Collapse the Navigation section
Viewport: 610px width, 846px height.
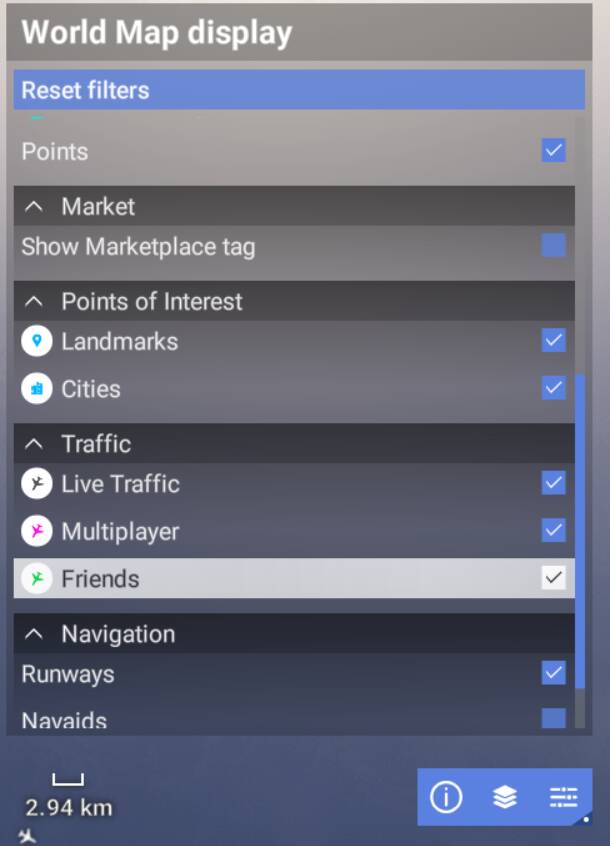pos(34,634)
